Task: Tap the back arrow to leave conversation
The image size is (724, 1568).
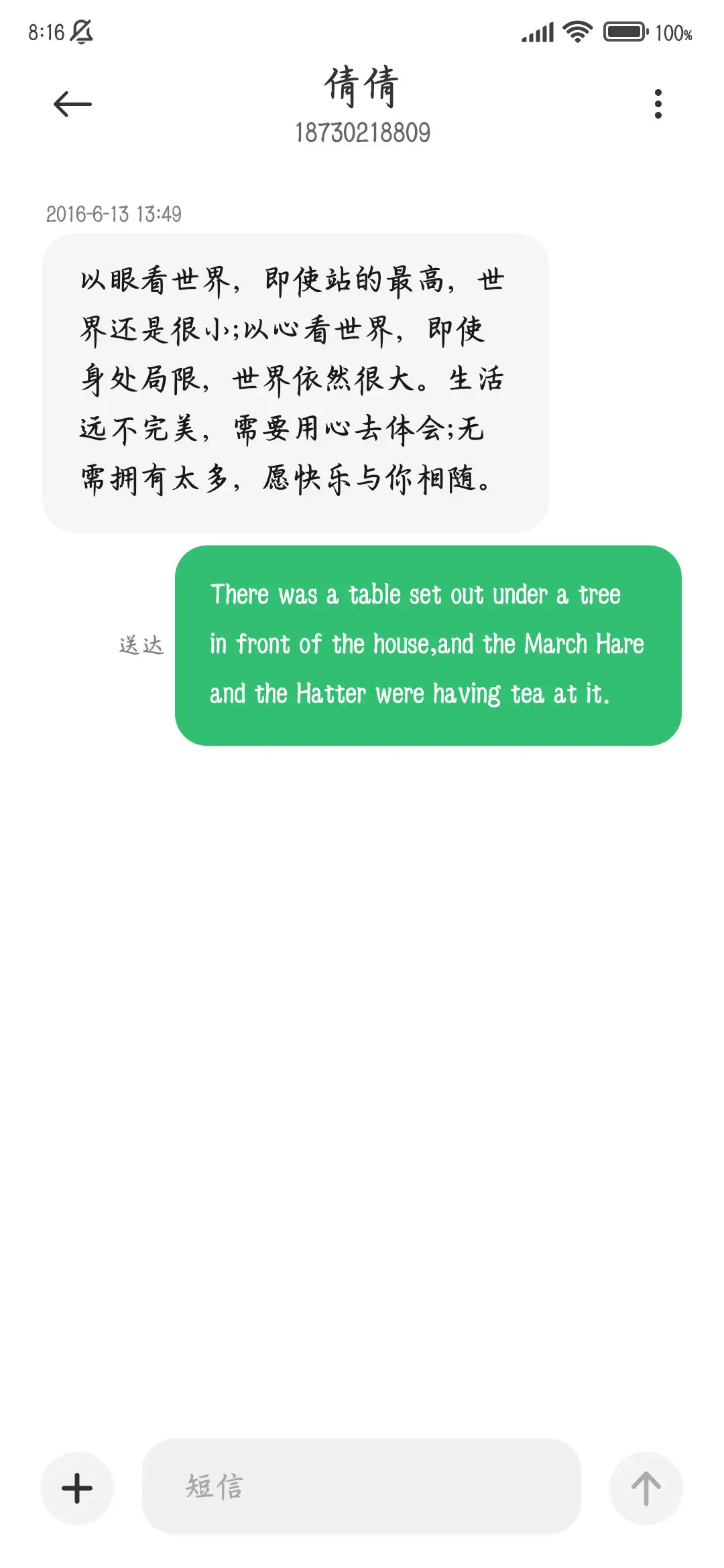Action: (69, 104)
